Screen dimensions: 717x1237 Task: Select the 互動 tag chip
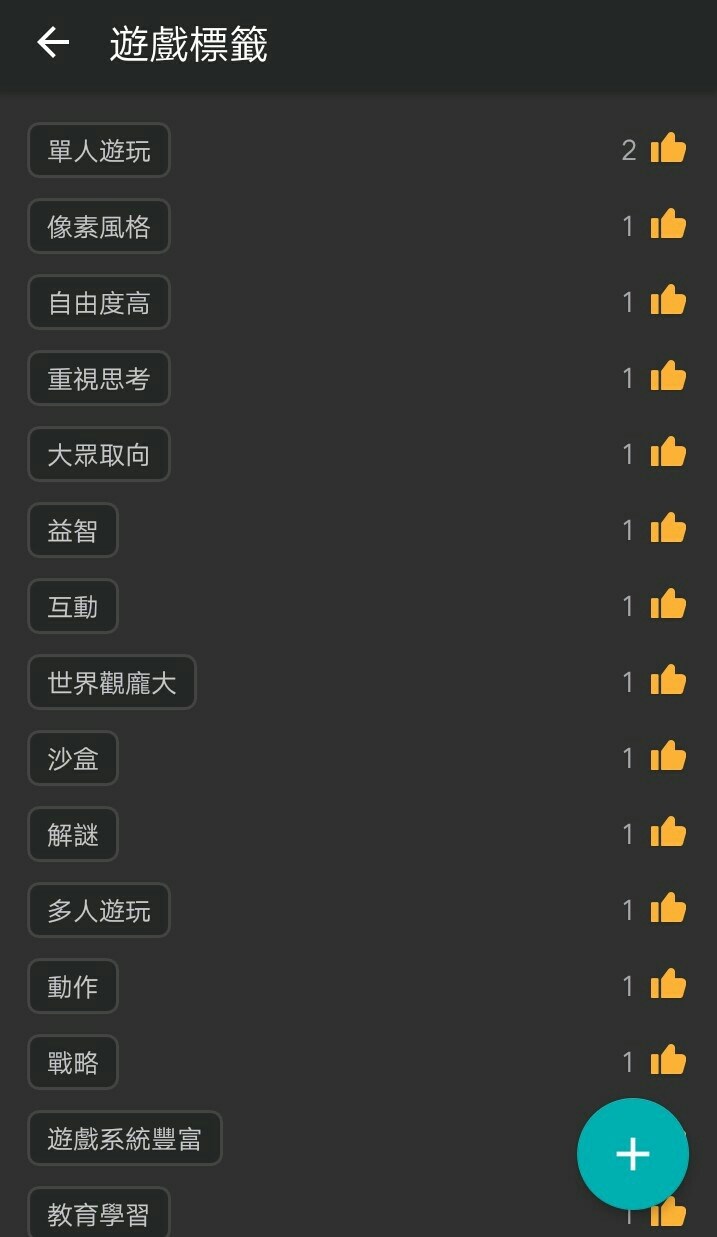(73, 606)
